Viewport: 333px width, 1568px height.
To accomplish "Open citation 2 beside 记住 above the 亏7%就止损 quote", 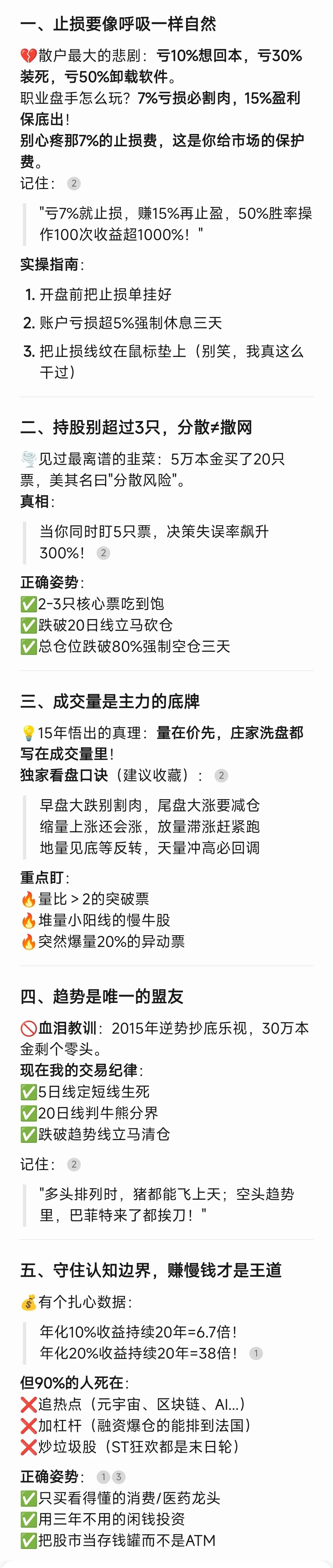I will [x=74, y=183].
